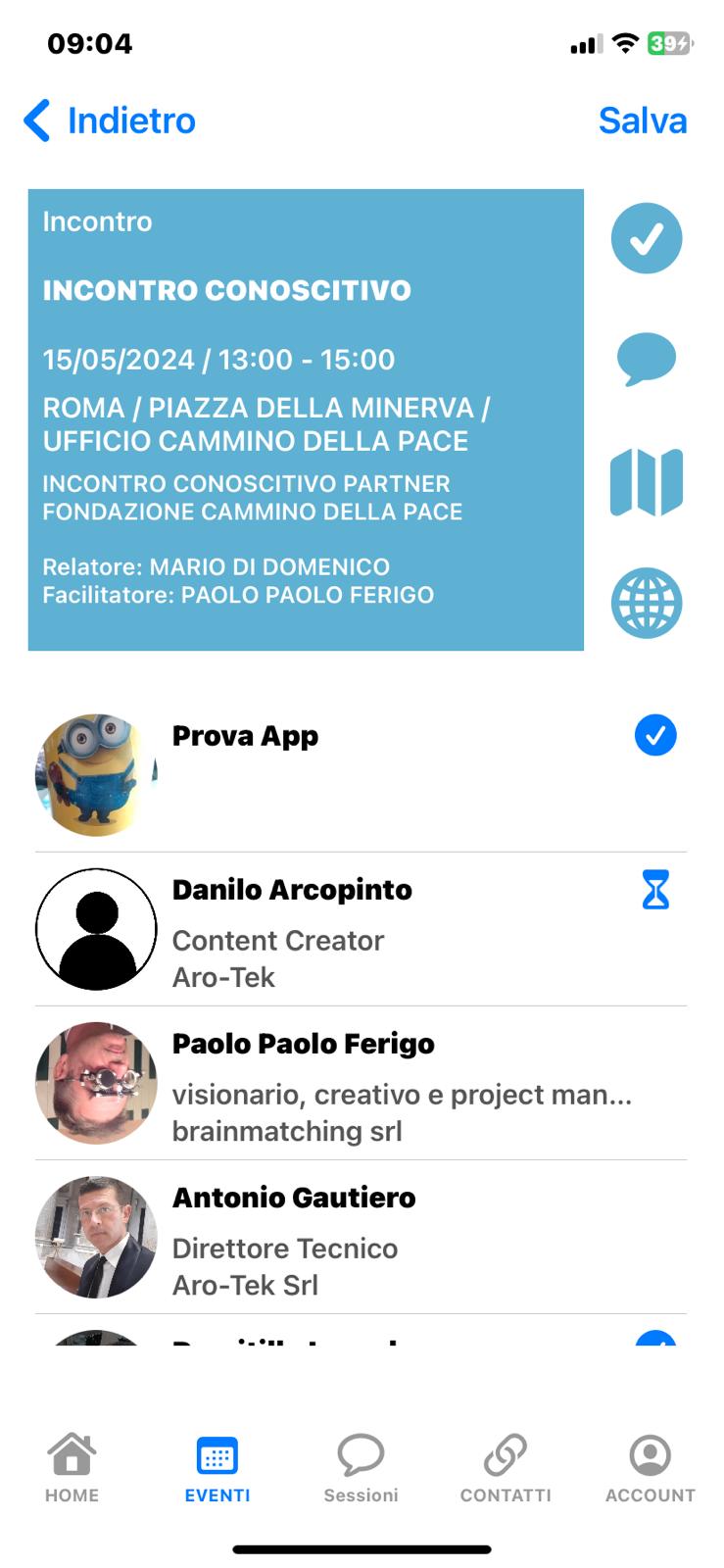Open the map icon for the event

tap(646, 482)
